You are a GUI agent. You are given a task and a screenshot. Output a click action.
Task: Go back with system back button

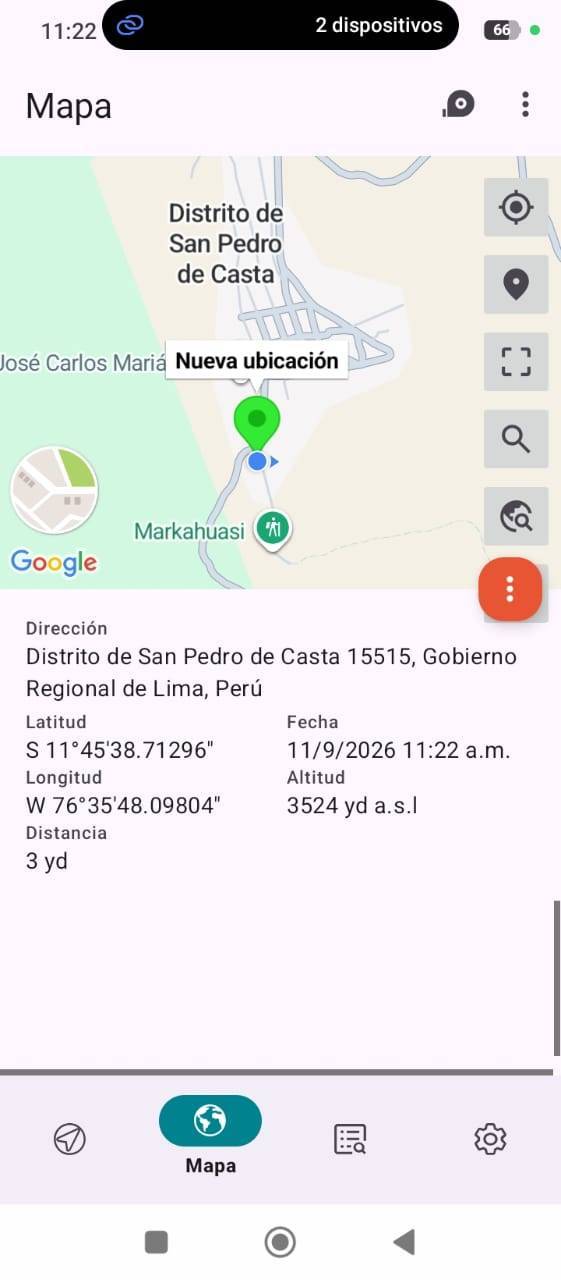coord(404,1242)
